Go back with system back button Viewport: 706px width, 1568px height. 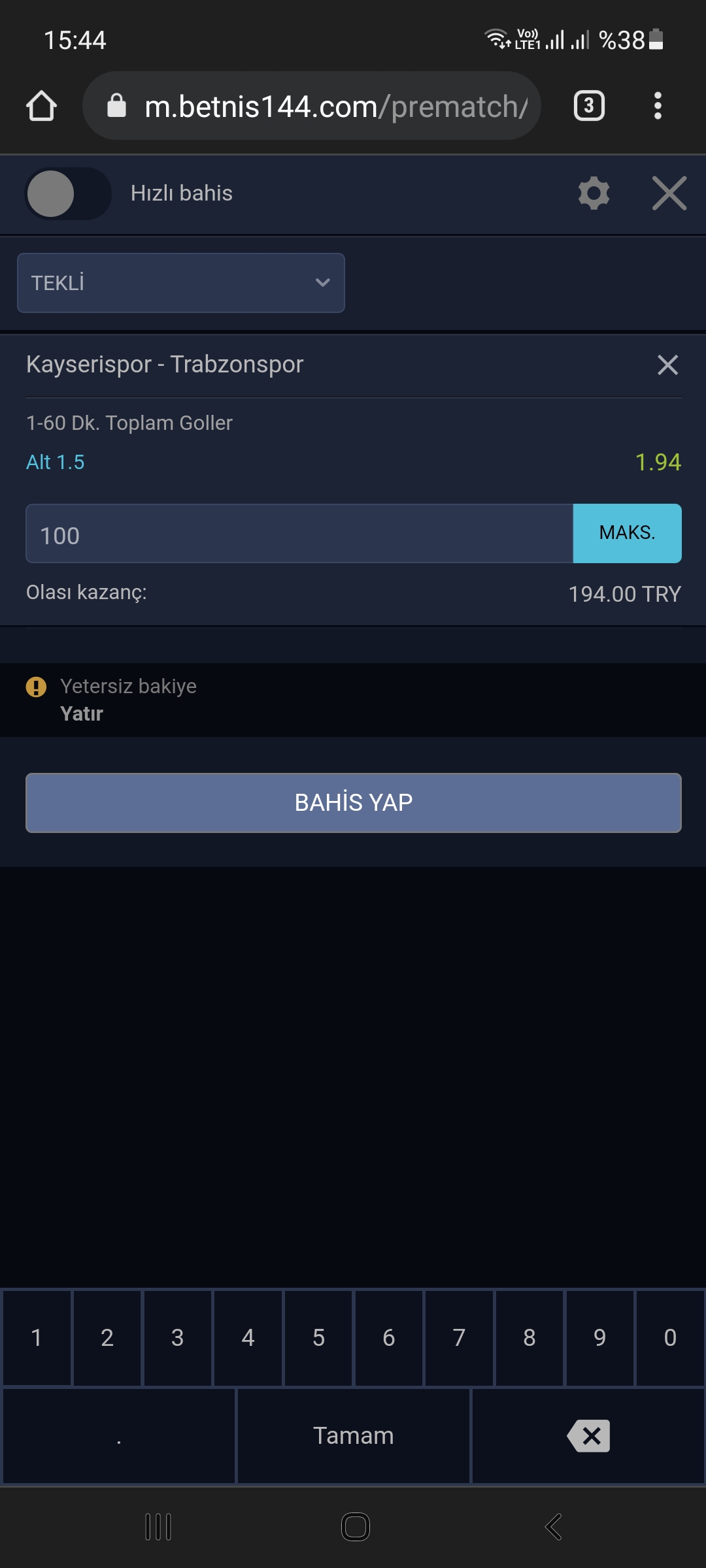553,1527
